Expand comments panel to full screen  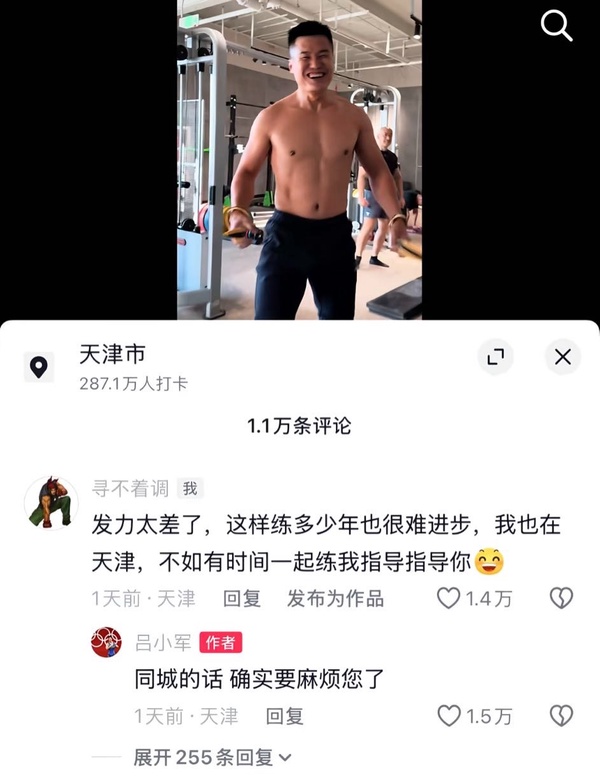coord(495,357)
